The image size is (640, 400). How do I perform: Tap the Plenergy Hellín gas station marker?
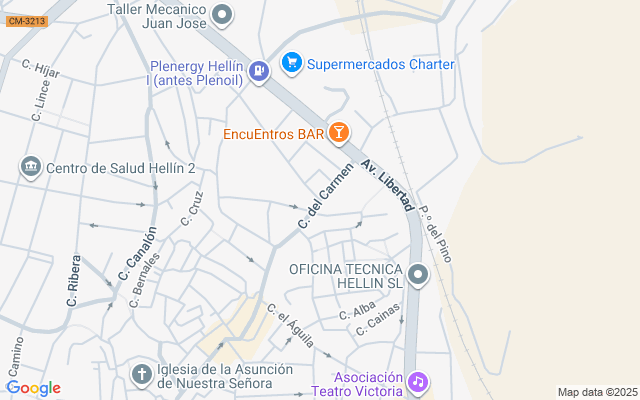point(258,70)
